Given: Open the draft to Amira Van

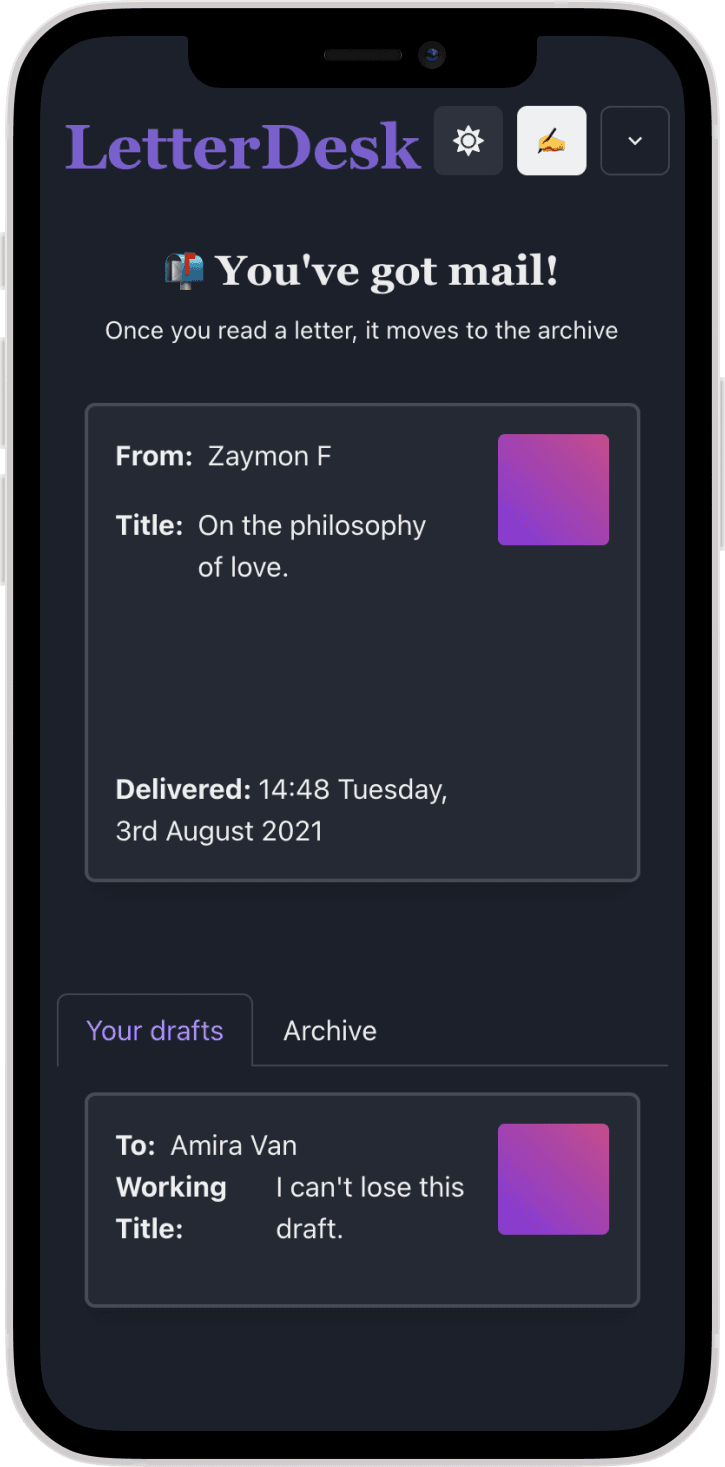Looking at the screenshot, I should coord(362,1200).
